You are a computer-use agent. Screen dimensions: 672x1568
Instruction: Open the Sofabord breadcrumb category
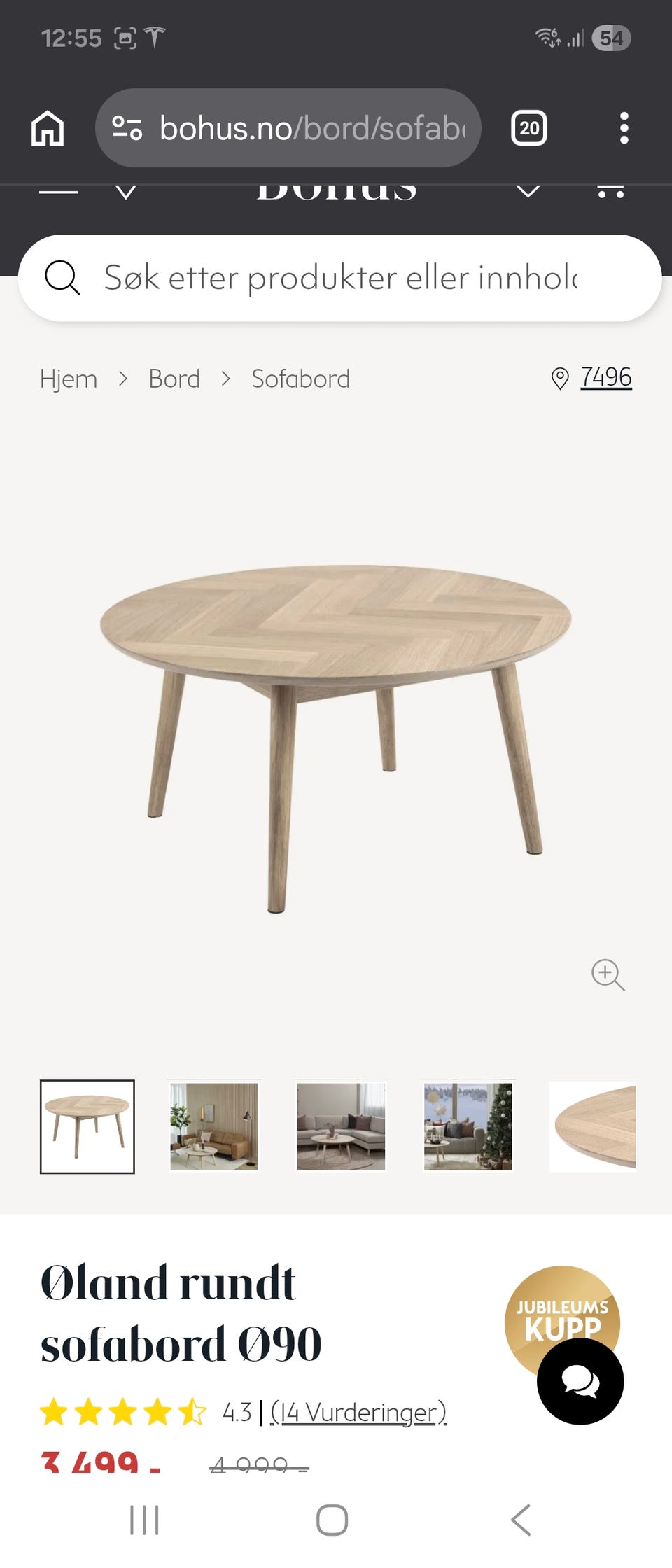coord(301,379)
